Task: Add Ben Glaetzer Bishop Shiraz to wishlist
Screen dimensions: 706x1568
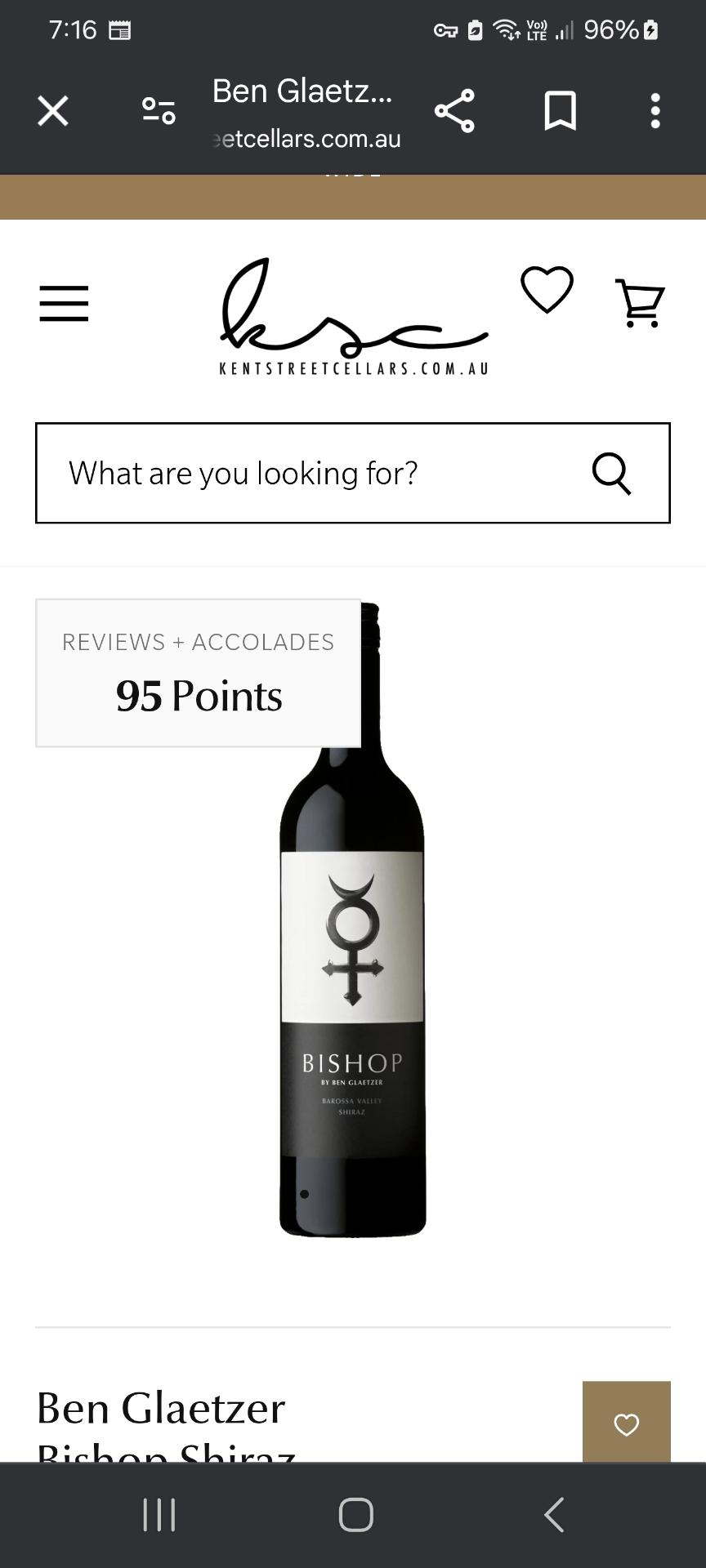Action: (x=626, y=1423)
